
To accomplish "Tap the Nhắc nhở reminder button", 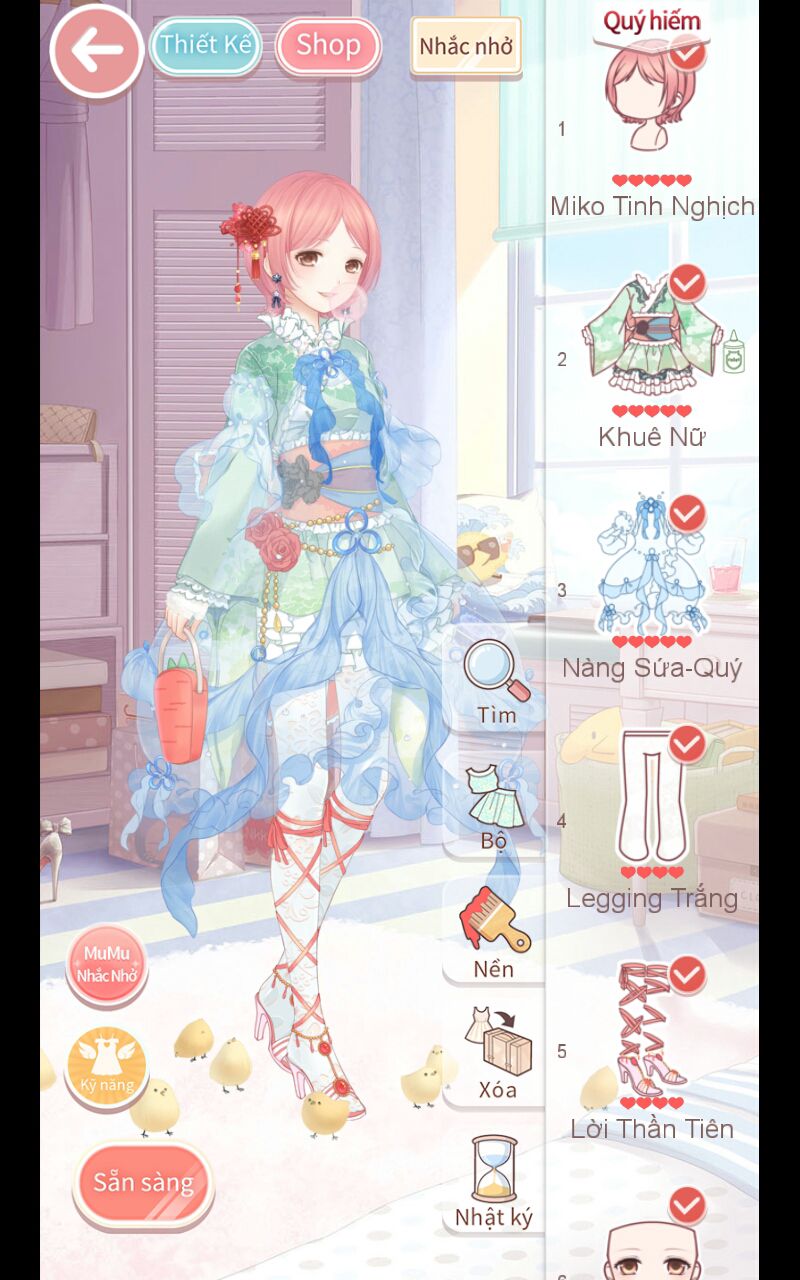I will coord(466,46).
